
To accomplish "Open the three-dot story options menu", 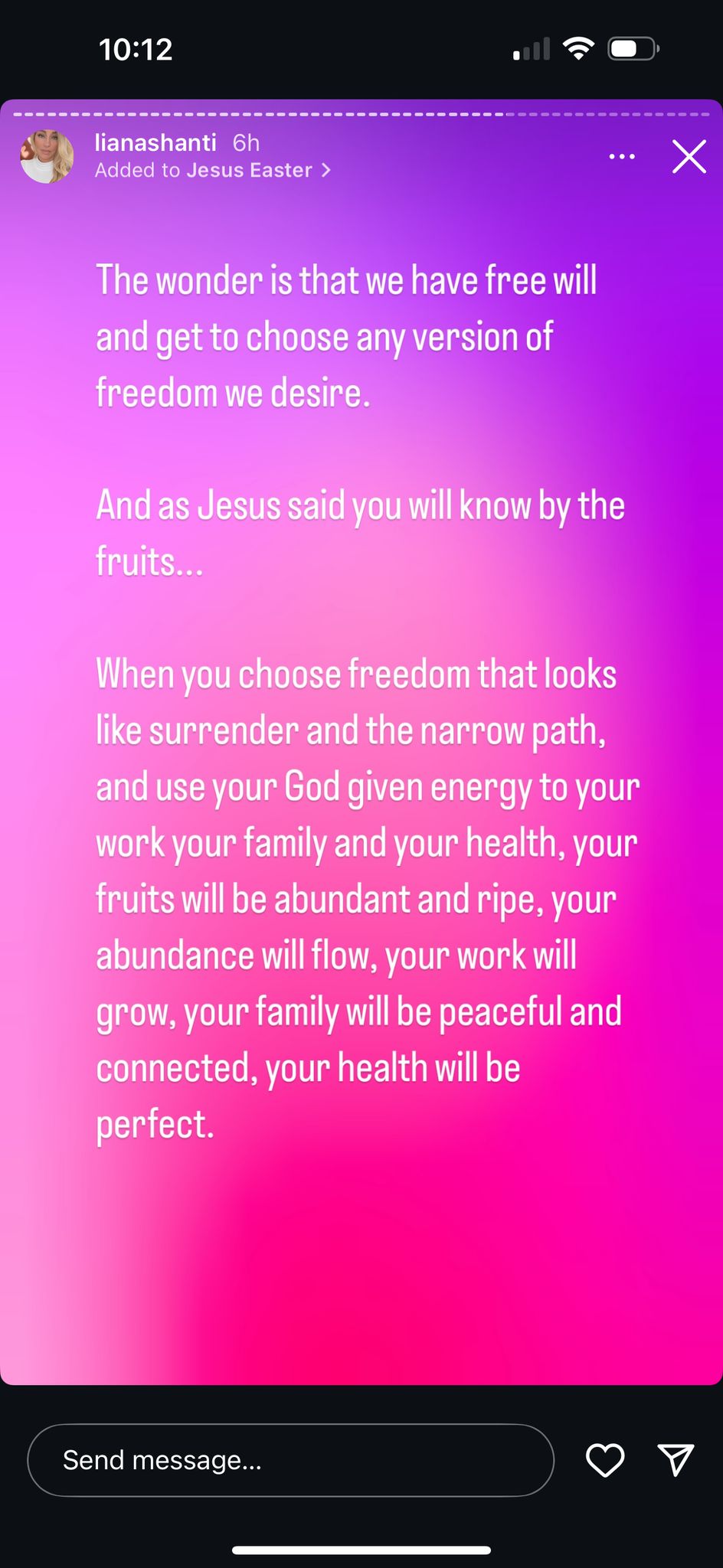I will [621, 157].
